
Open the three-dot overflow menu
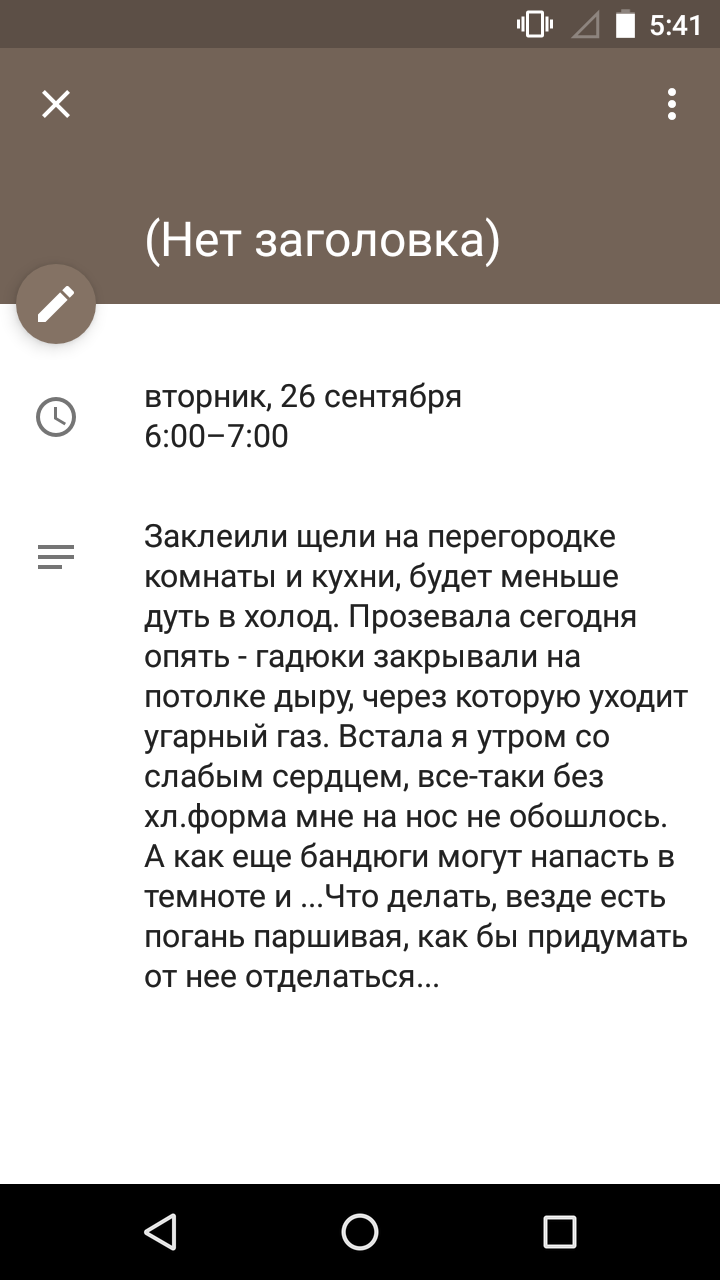click(672, 104)
